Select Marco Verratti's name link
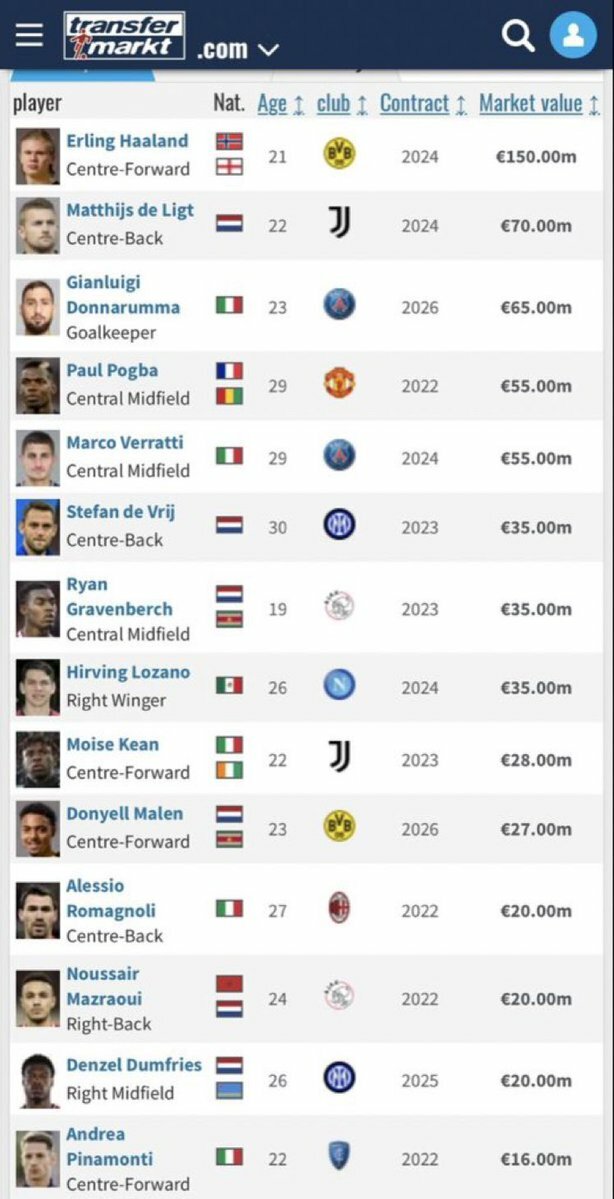Screen dimensions: 614x1199 [125, 443]
